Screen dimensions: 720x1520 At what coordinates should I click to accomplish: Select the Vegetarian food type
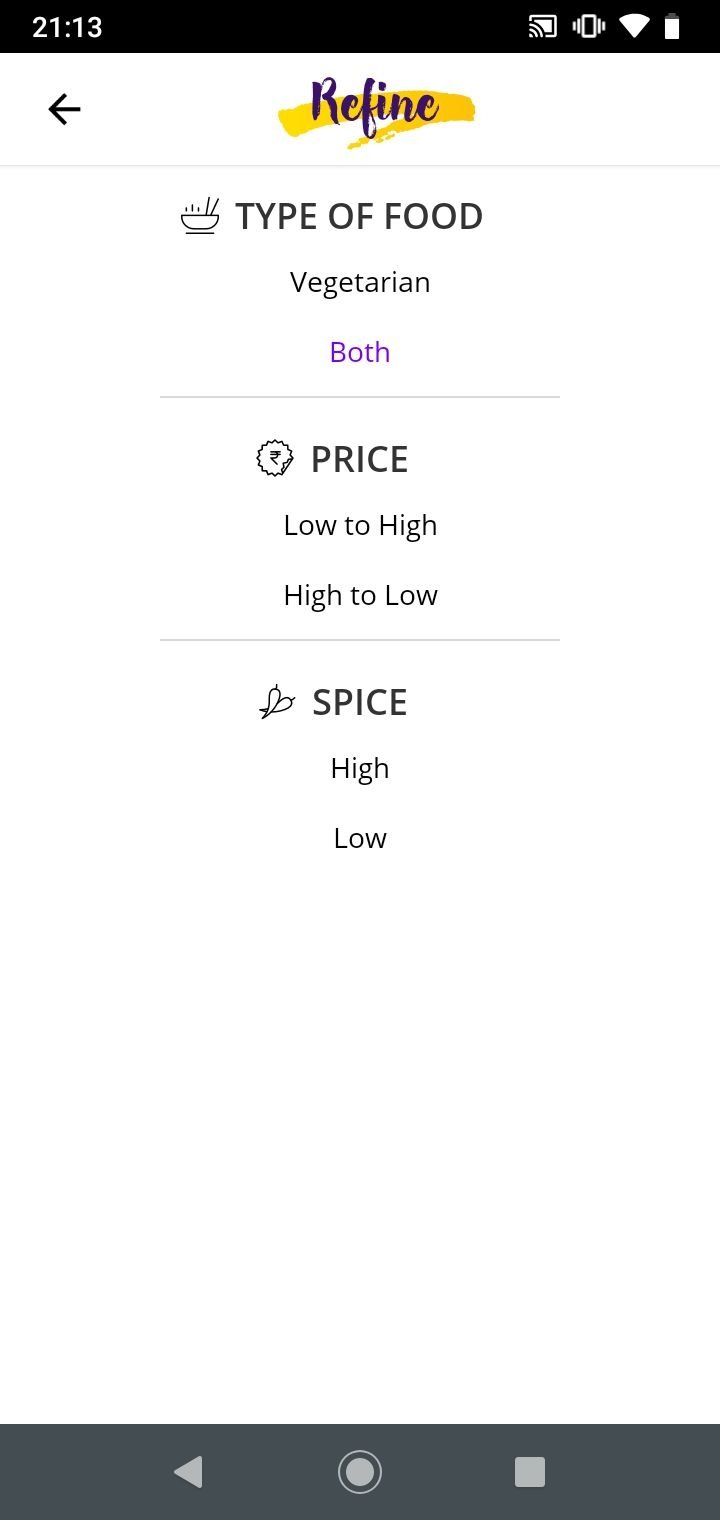click(360, 282)
